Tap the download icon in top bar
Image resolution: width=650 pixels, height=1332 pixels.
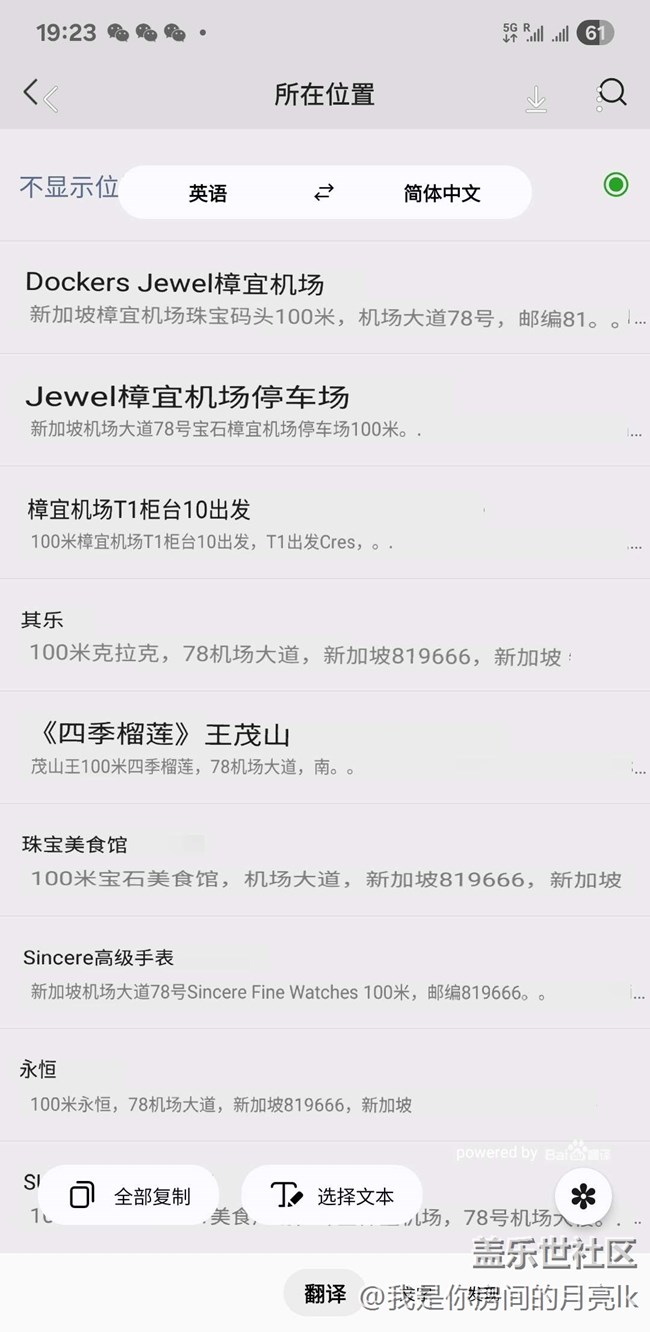click(537, 98)
